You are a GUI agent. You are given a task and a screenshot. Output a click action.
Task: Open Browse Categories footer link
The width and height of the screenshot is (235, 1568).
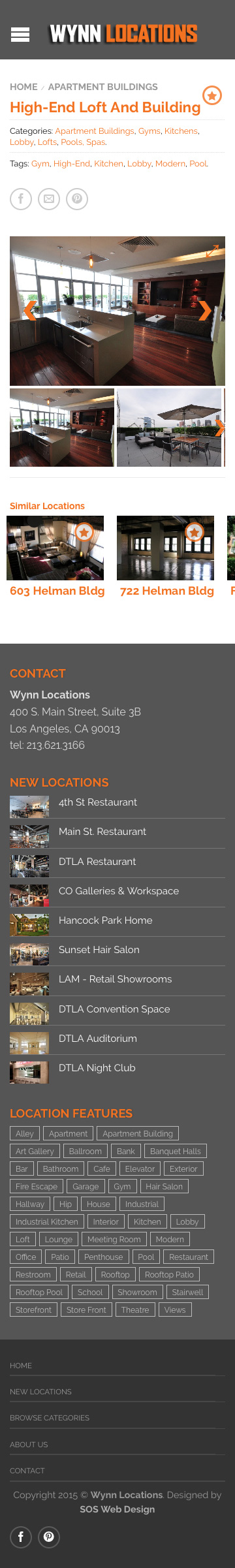point(50,1418)
